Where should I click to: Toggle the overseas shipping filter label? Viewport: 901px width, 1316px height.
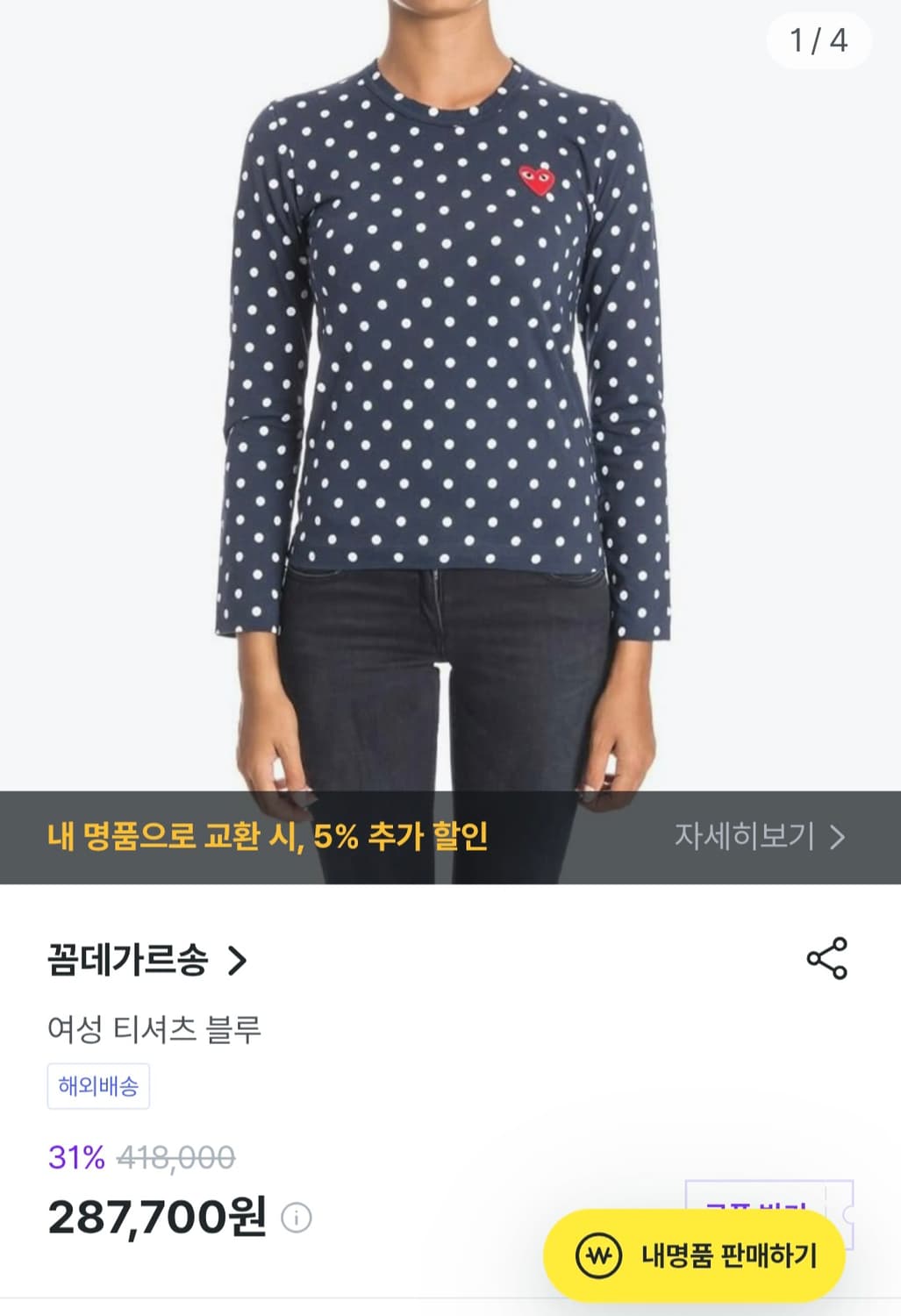(x=97, y=1085)
